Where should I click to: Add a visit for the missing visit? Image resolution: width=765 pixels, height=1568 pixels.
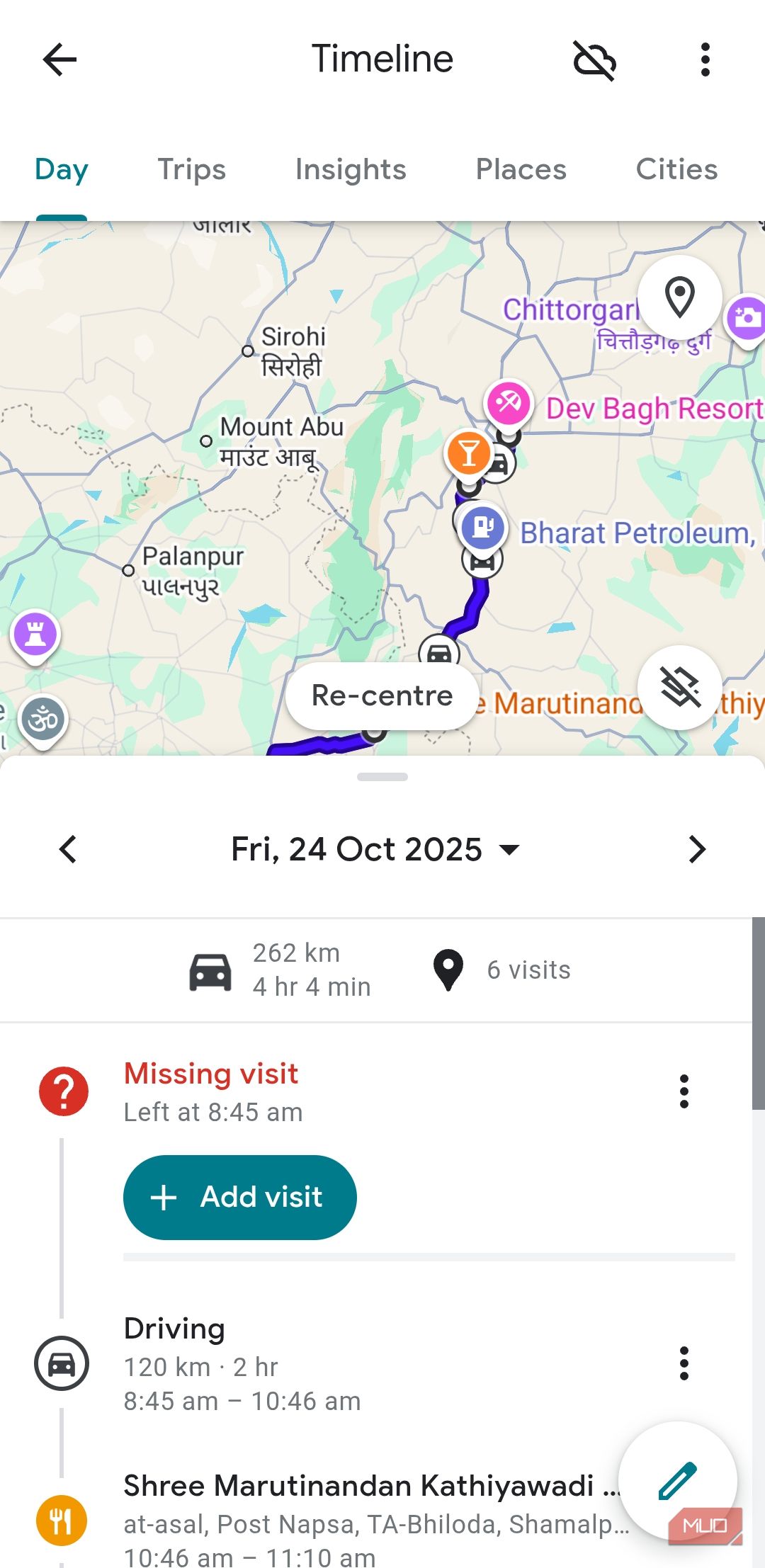pos(239,1198)
